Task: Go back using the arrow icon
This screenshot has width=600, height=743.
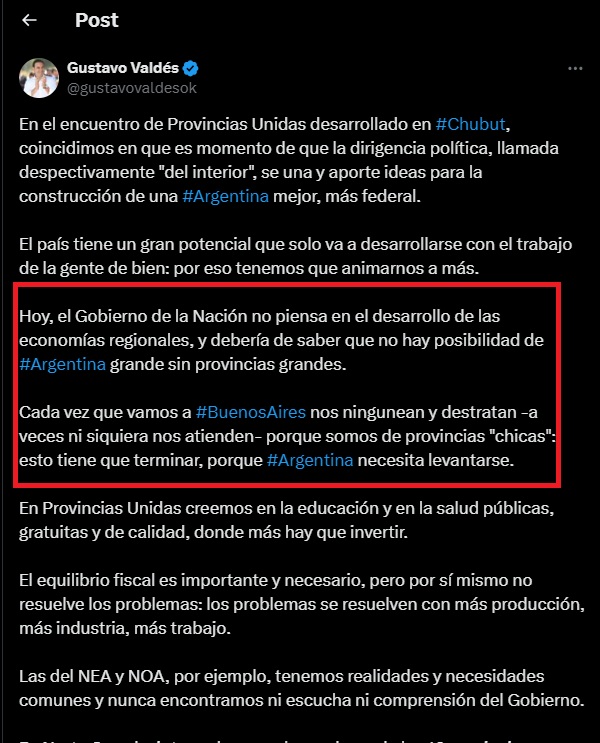Action: coord(30,20)
